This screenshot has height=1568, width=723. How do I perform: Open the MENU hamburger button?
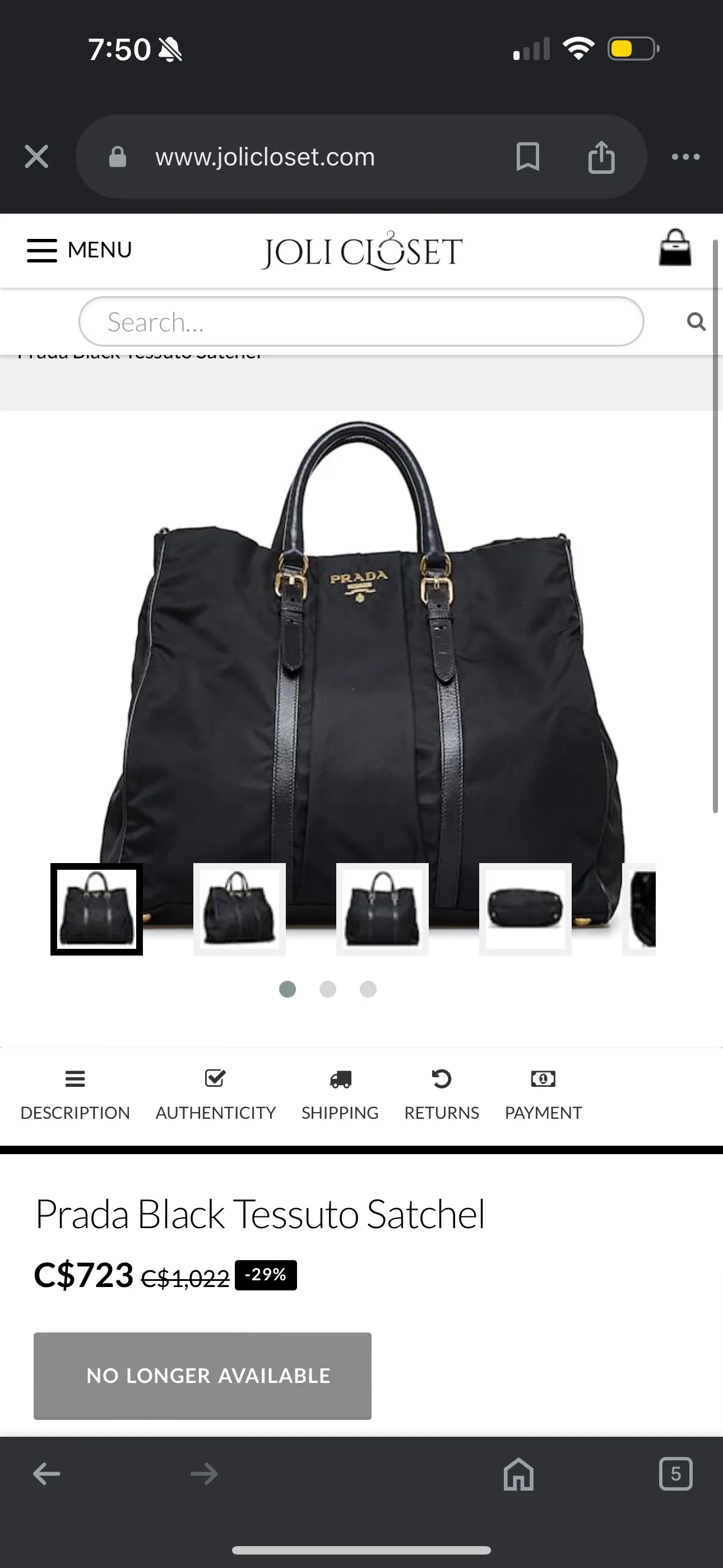(42, 250)
